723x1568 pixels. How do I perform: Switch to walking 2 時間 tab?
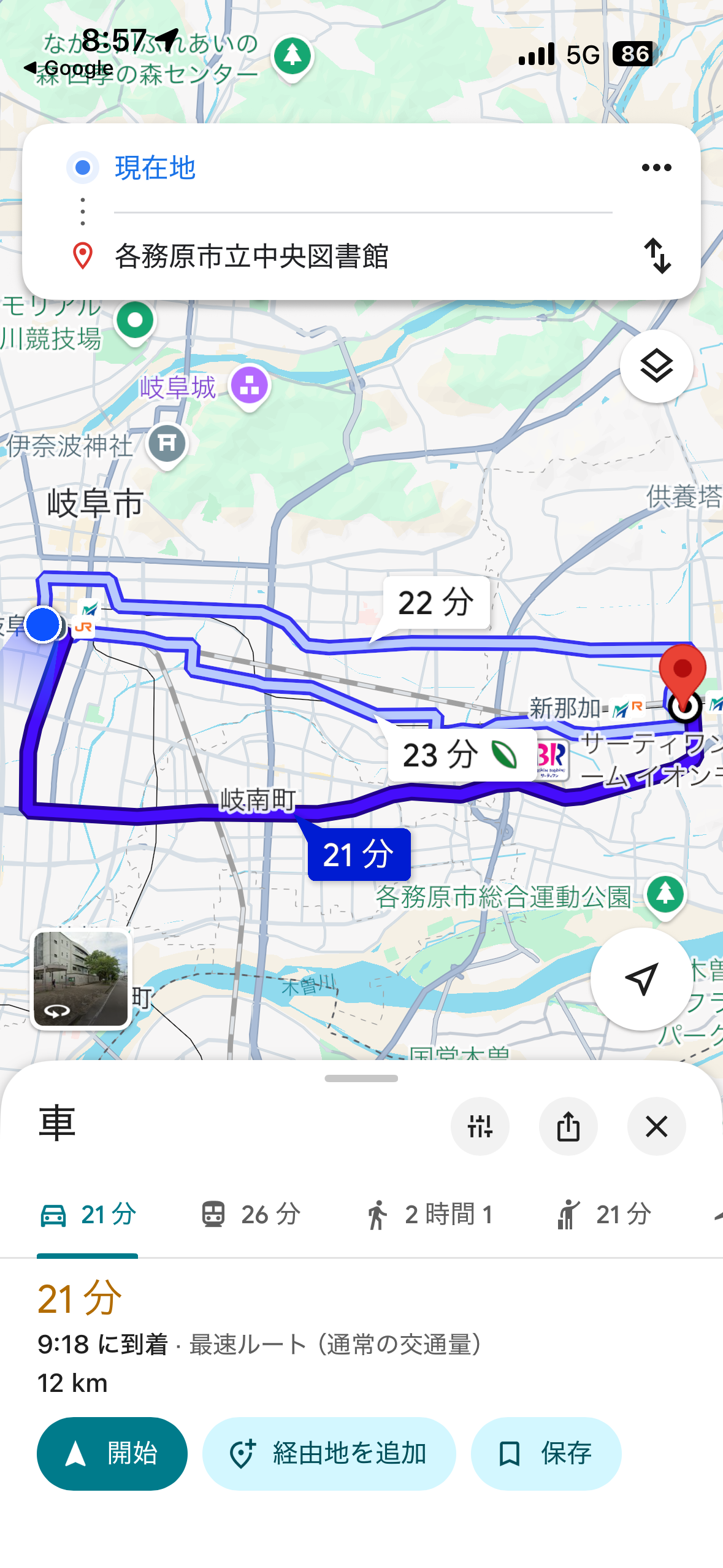pyautogui.click(x=429, y=1215)
